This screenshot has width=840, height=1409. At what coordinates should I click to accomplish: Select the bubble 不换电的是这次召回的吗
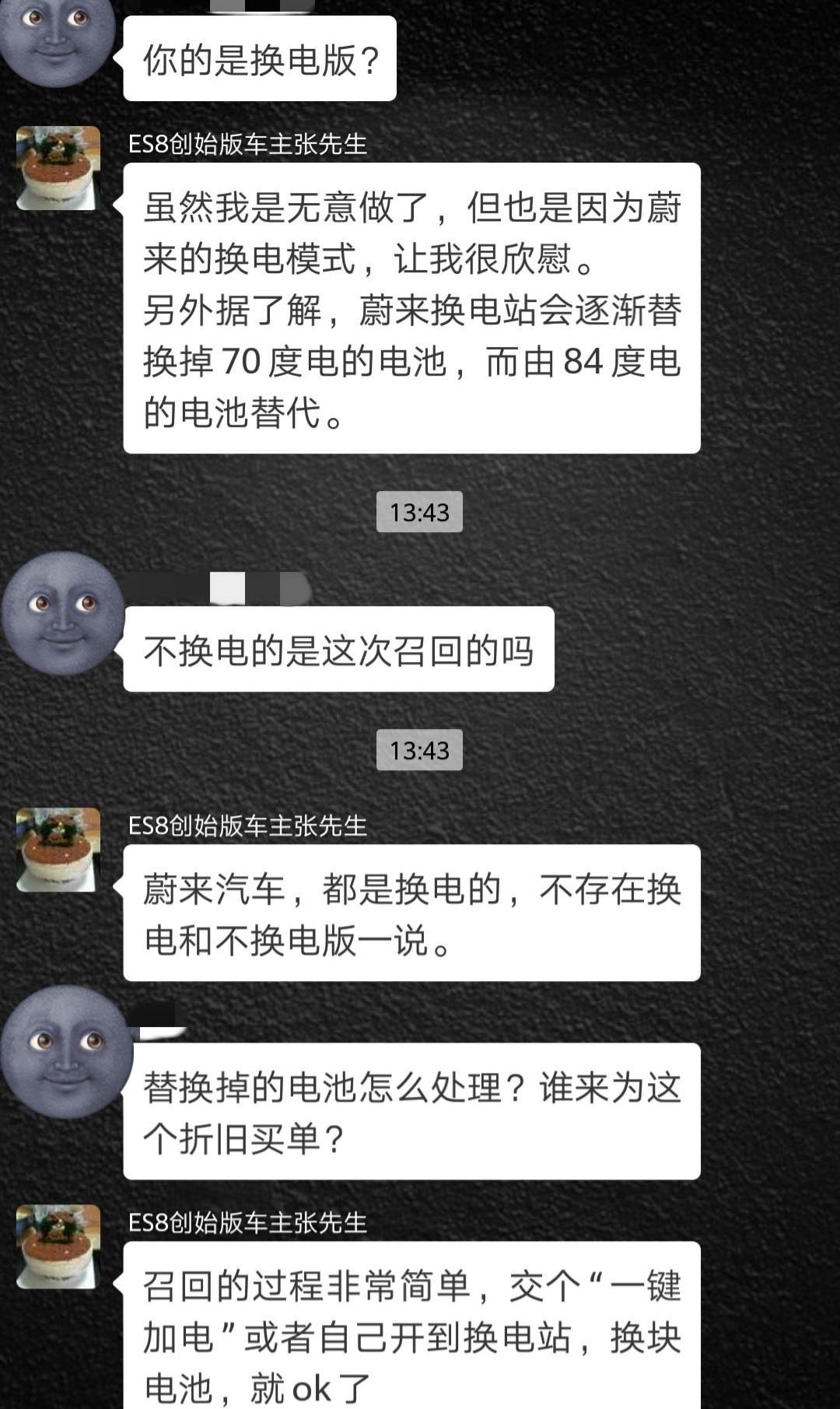coord(338,648)
